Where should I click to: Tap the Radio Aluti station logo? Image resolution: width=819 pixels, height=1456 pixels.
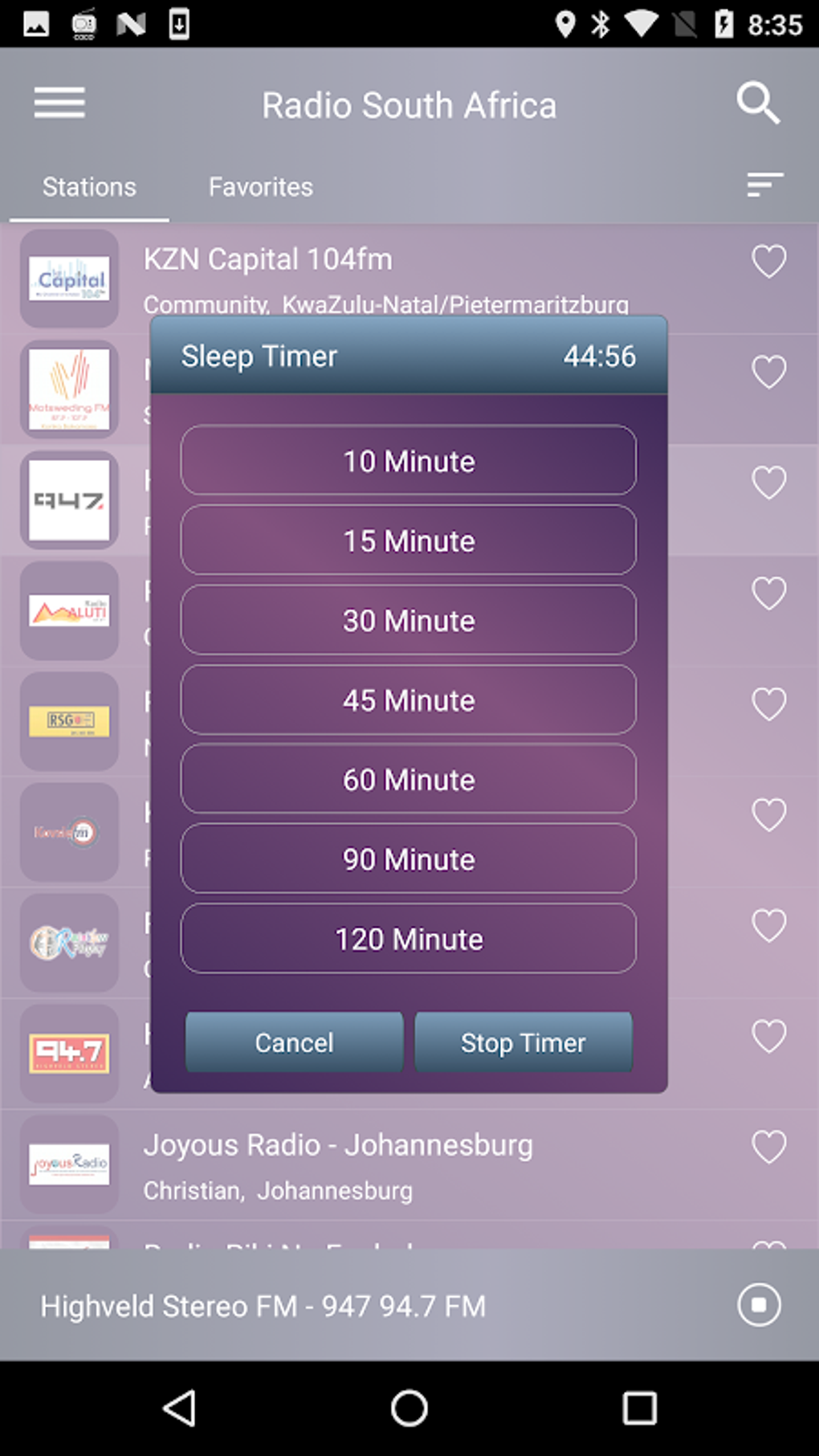tap(69, 610)
